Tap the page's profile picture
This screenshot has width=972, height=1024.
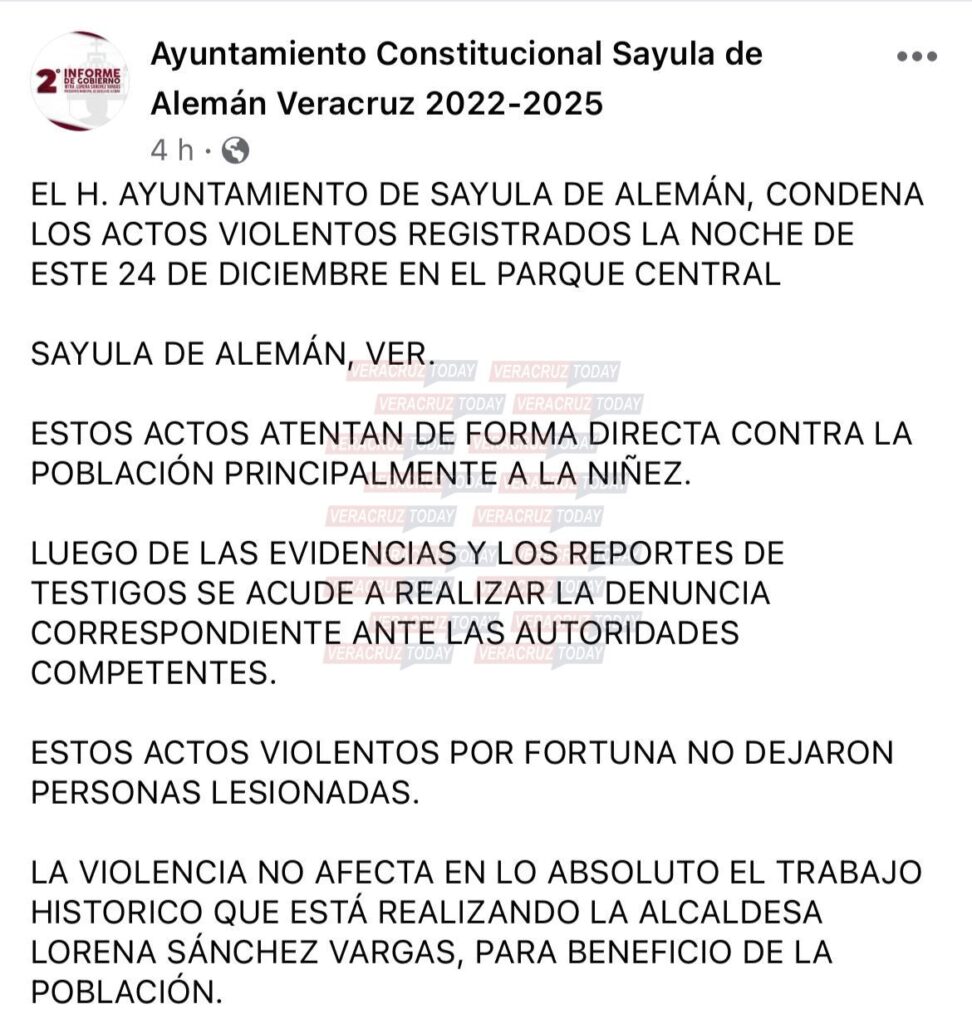[x=79, y=80]
